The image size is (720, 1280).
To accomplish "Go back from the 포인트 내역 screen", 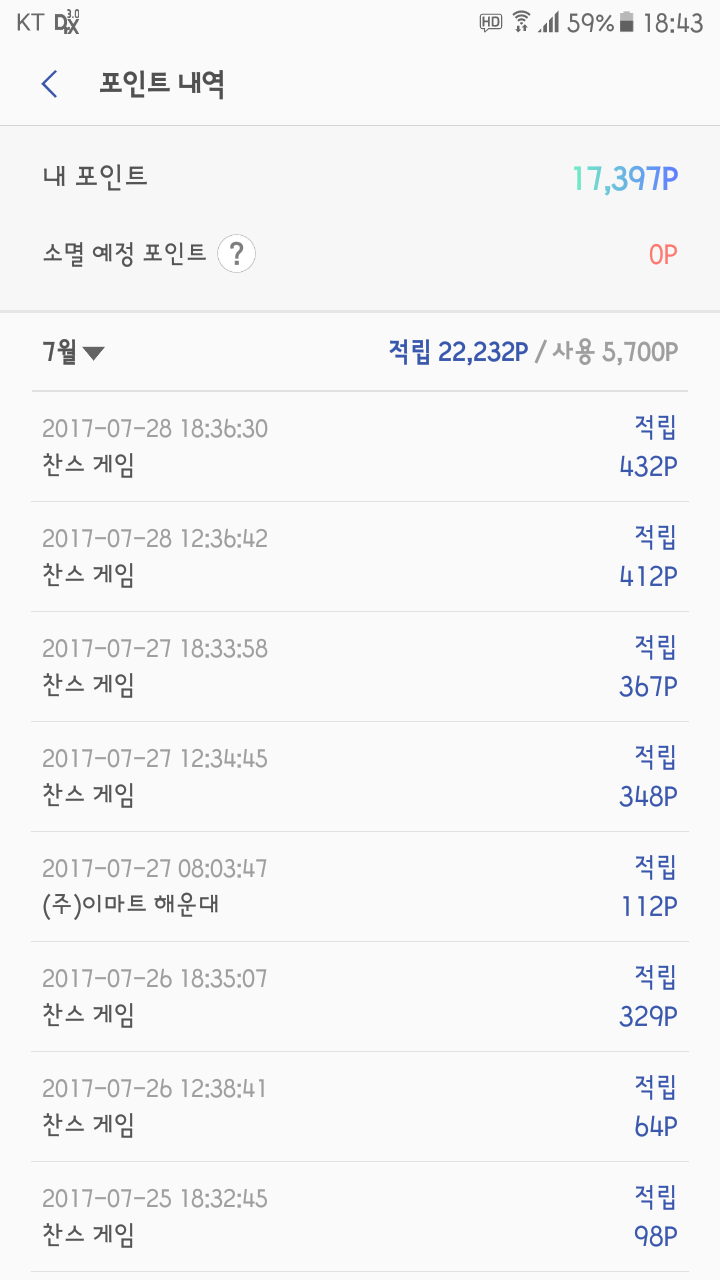I will (x=49, y=84).
